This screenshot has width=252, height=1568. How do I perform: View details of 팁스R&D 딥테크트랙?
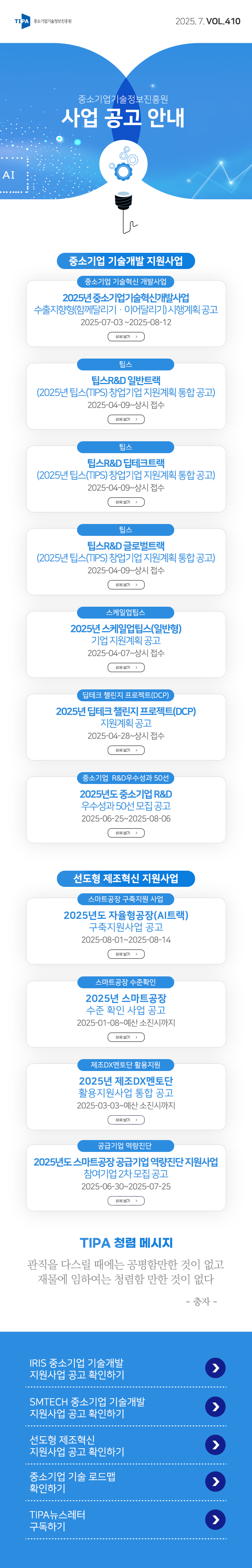tap(126, 502)
